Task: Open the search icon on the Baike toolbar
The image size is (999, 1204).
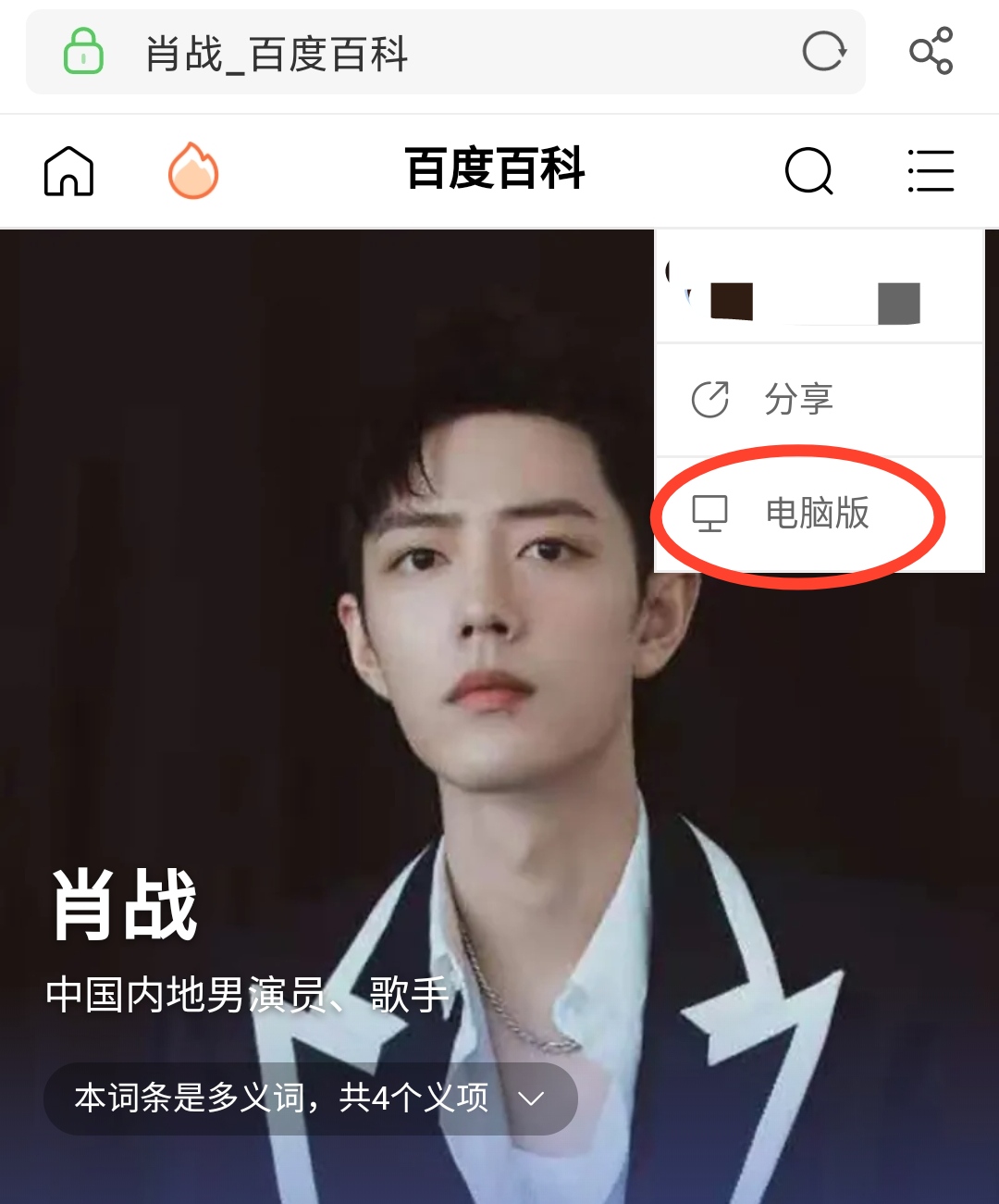Action: pyautogui.click(x=808, y=171)
